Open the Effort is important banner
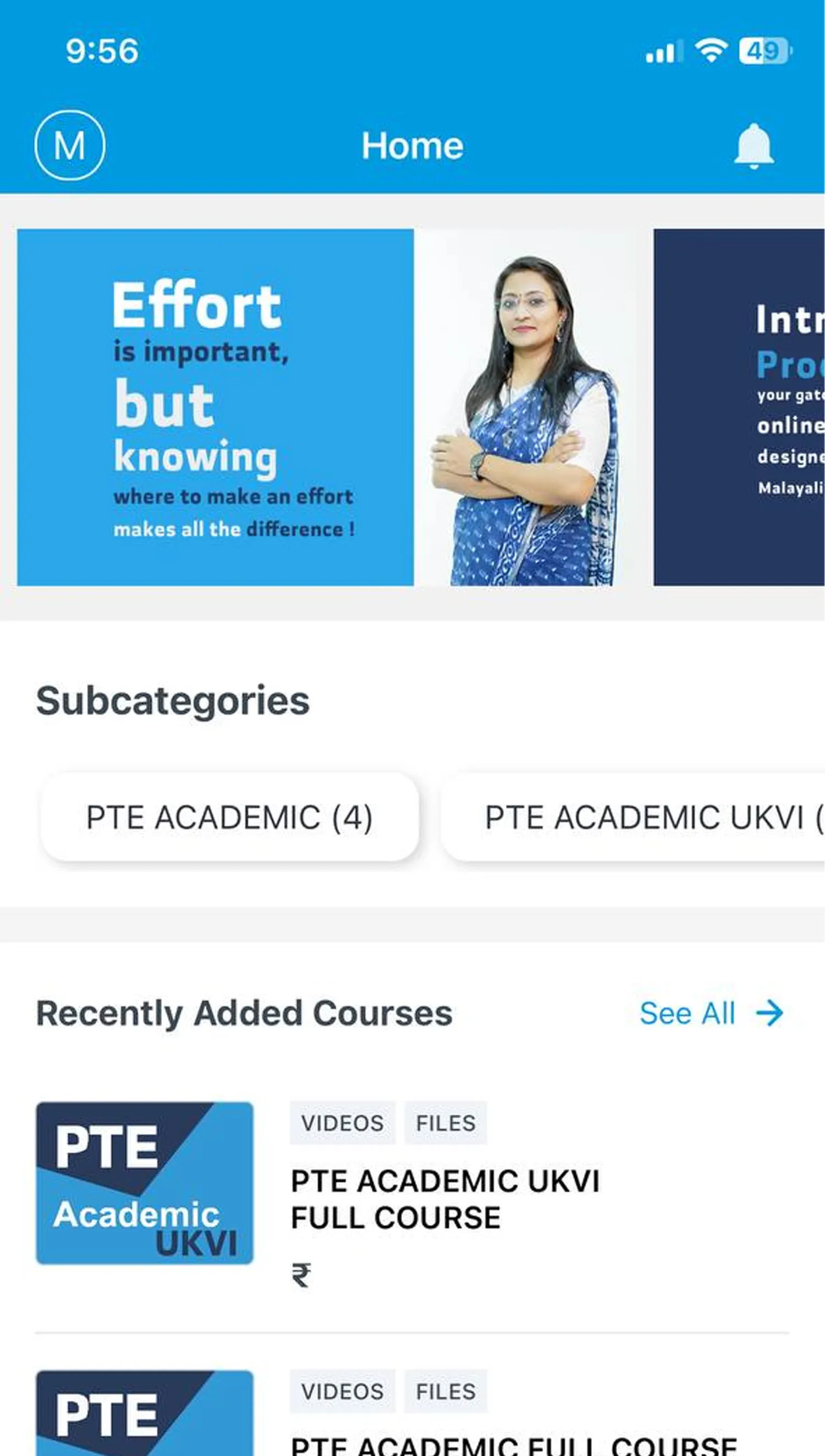The width and height of the screenshot is (825, 1456). click(x=323, y=407)
